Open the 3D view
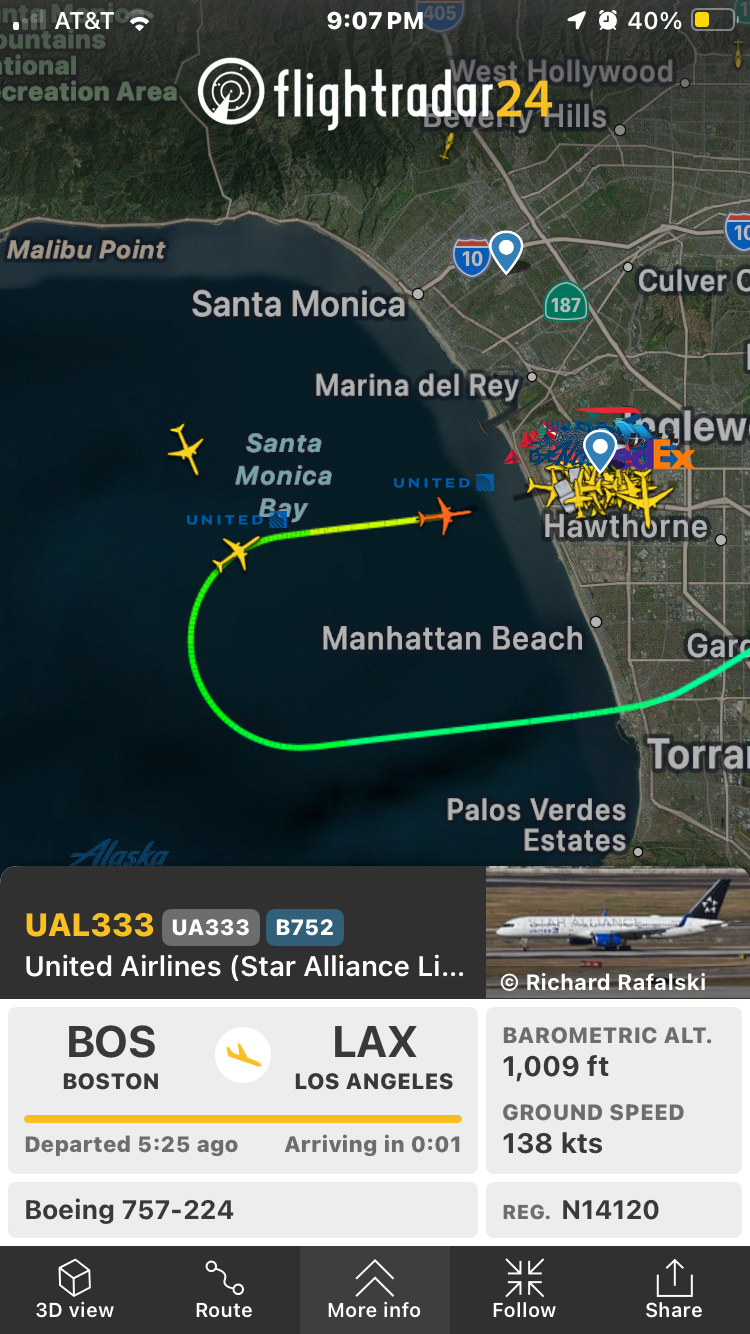 point(75,1290)
